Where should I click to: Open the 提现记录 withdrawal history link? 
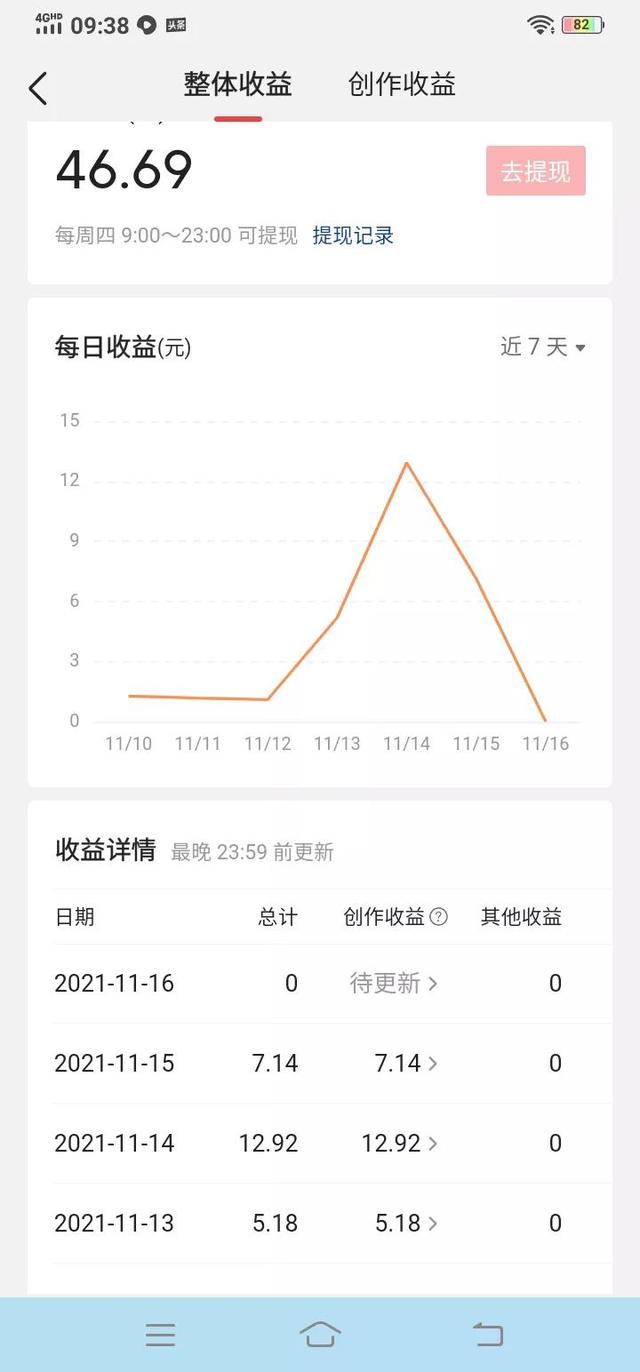click(x=353, y=236)
